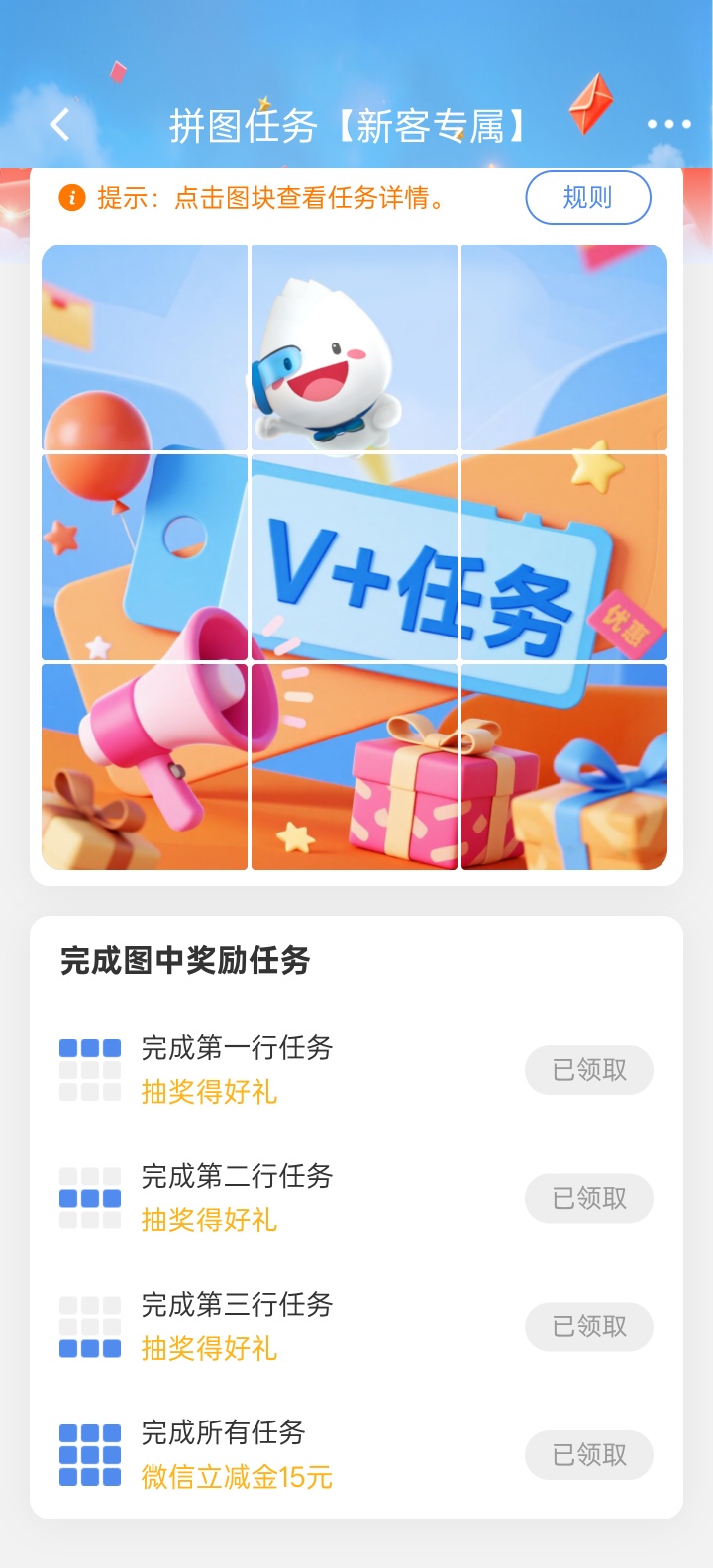Tap 已领取 for 完成第二行任务

pyautogui.click(x=589, y=1198)
